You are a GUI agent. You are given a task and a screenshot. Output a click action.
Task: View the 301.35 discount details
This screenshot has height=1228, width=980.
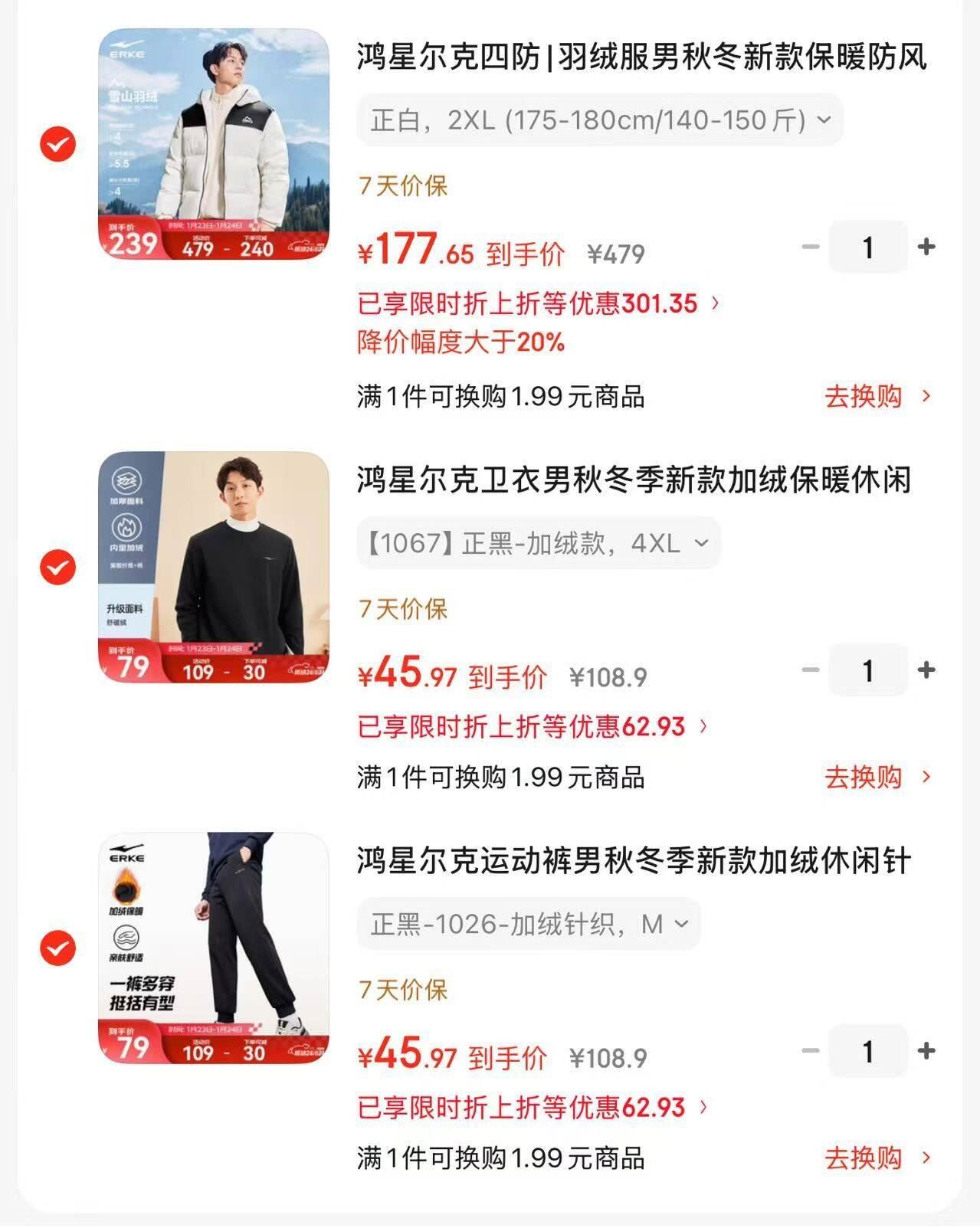[x=539, y=303]
